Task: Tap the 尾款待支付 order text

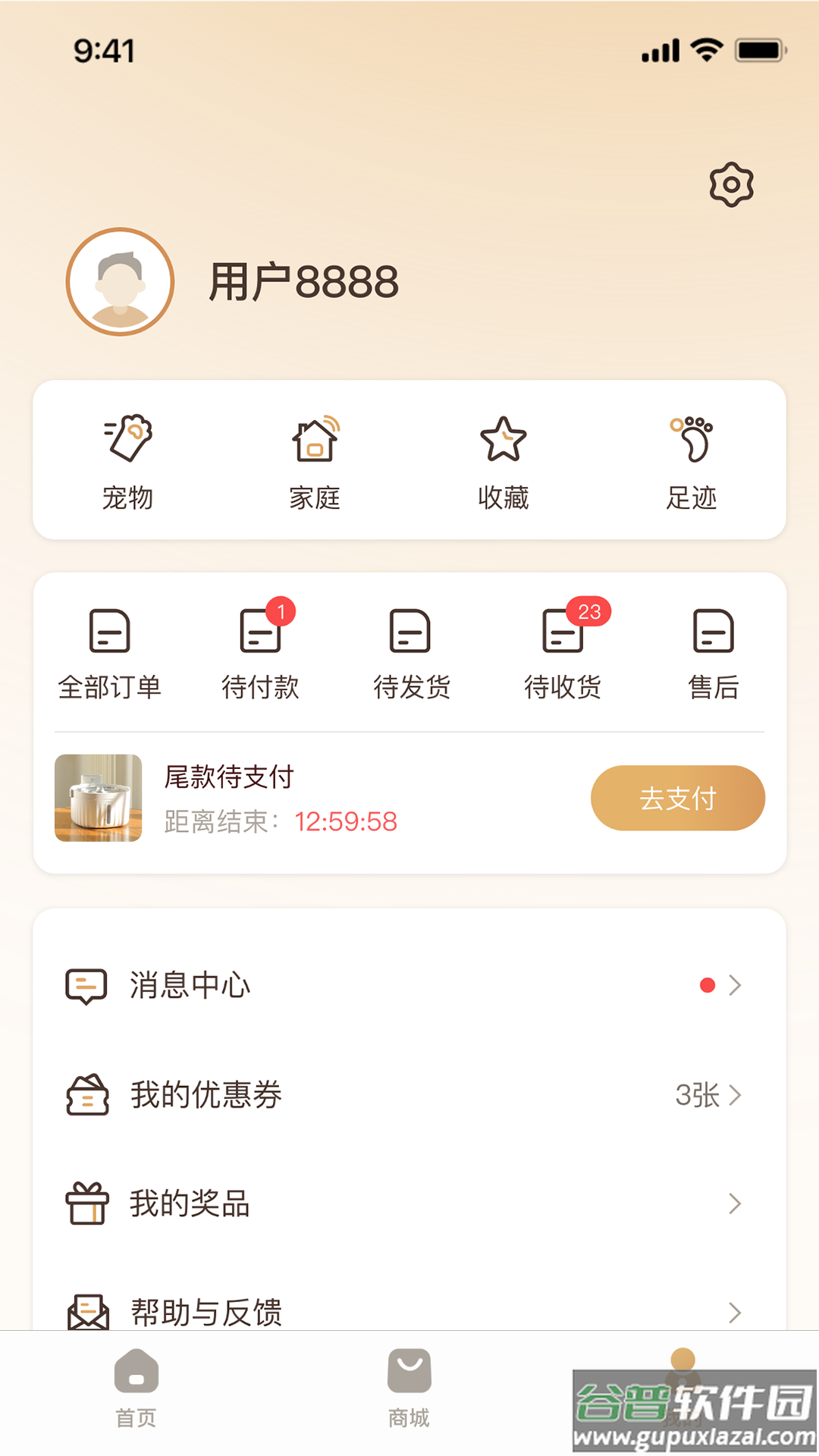Action: tap(228, 777)
